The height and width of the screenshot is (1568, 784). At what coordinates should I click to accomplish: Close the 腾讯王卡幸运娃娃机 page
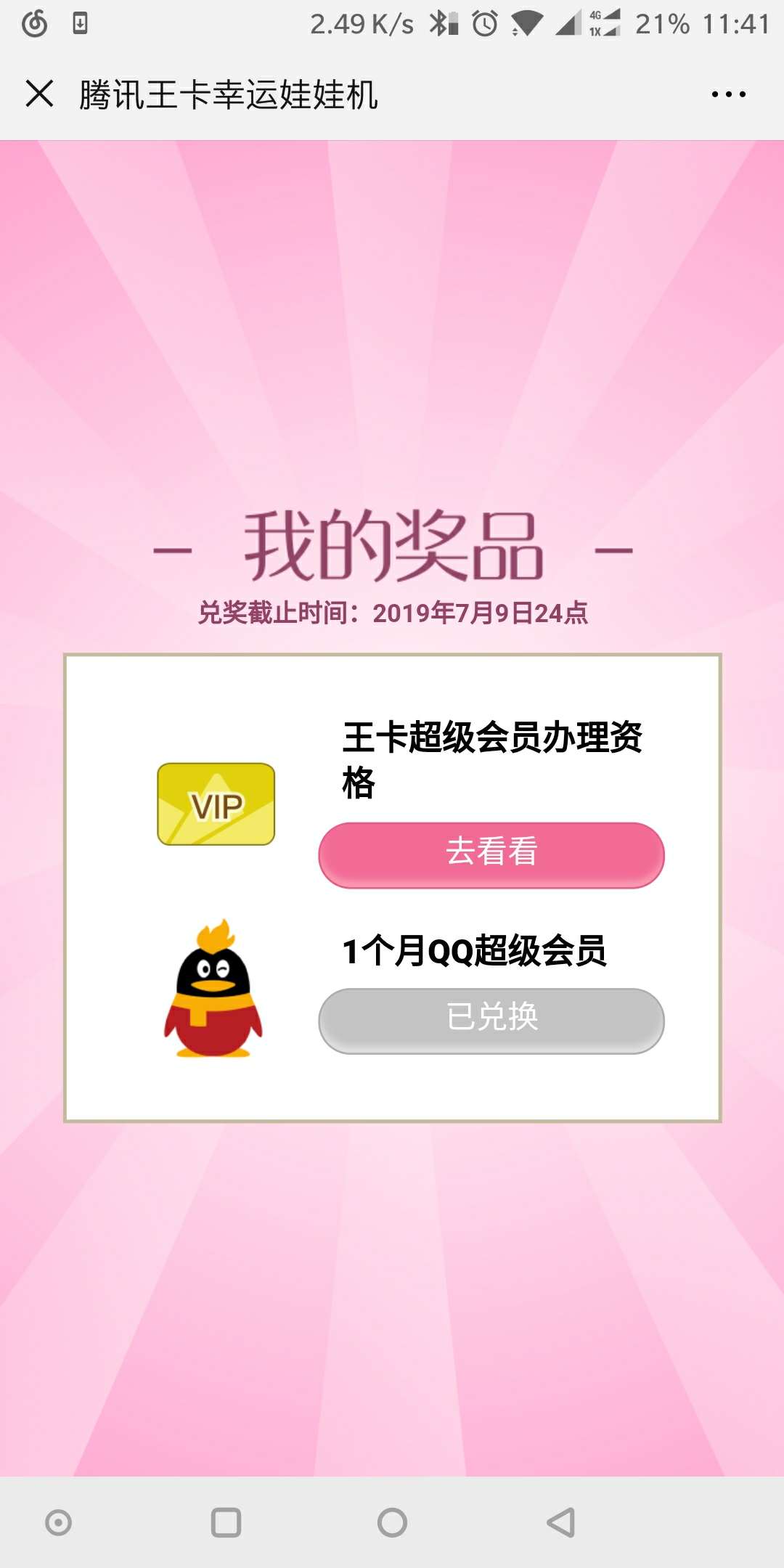click(x=39, y=94)
